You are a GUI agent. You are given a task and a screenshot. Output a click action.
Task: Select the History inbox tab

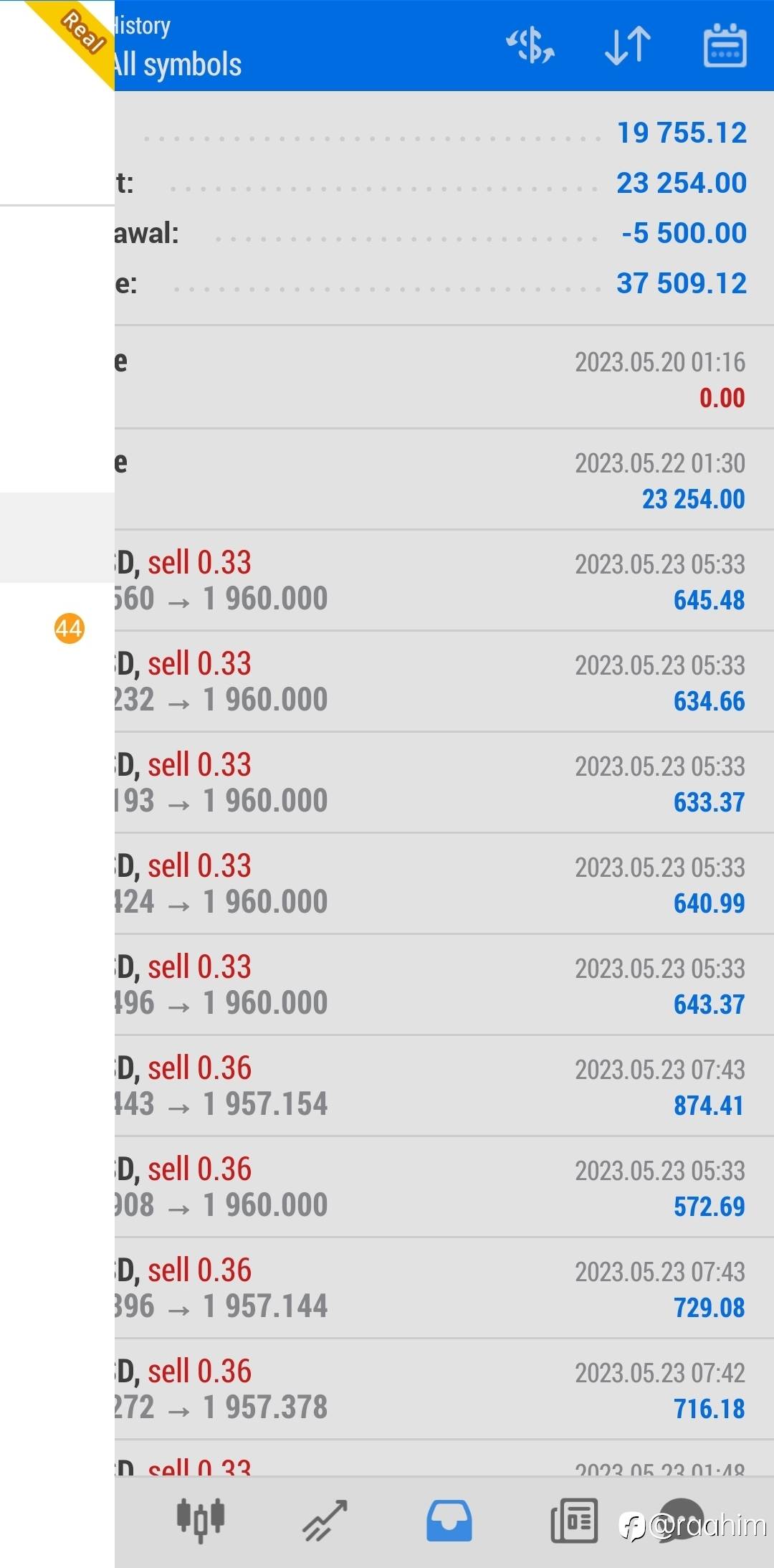pos(449,1521)
